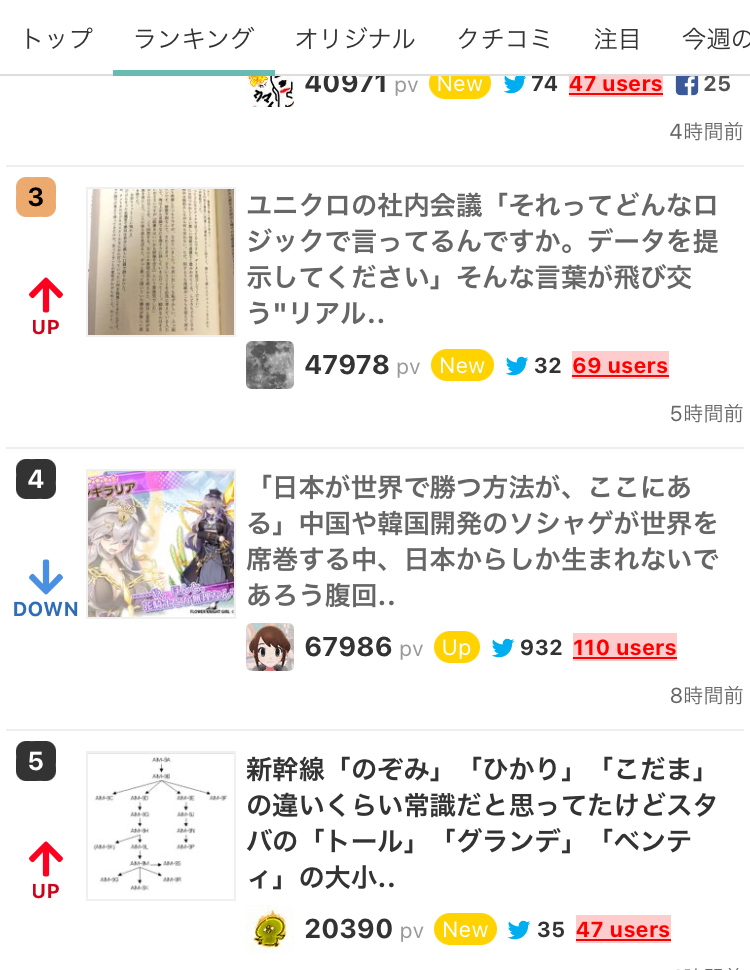Select the ランキング tab
This screenshot has width=750, height=970.
pyautogui.click(x=194, y=38)
